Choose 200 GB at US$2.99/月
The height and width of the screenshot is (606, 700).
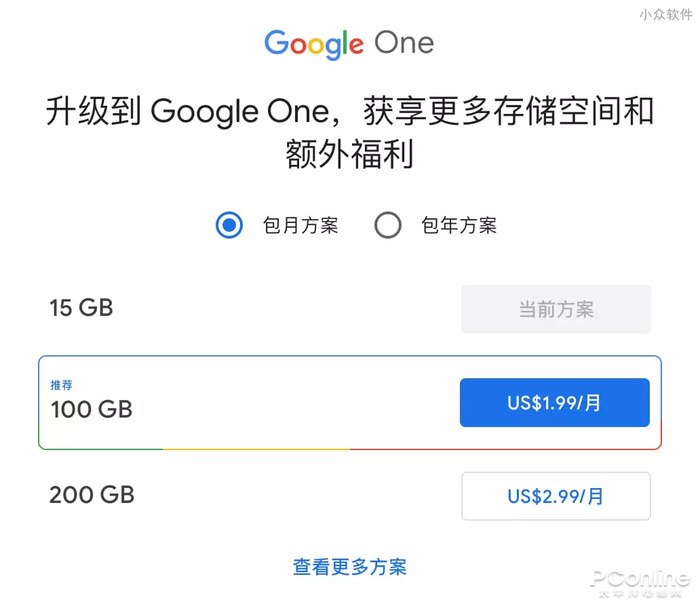click(555, 496)
